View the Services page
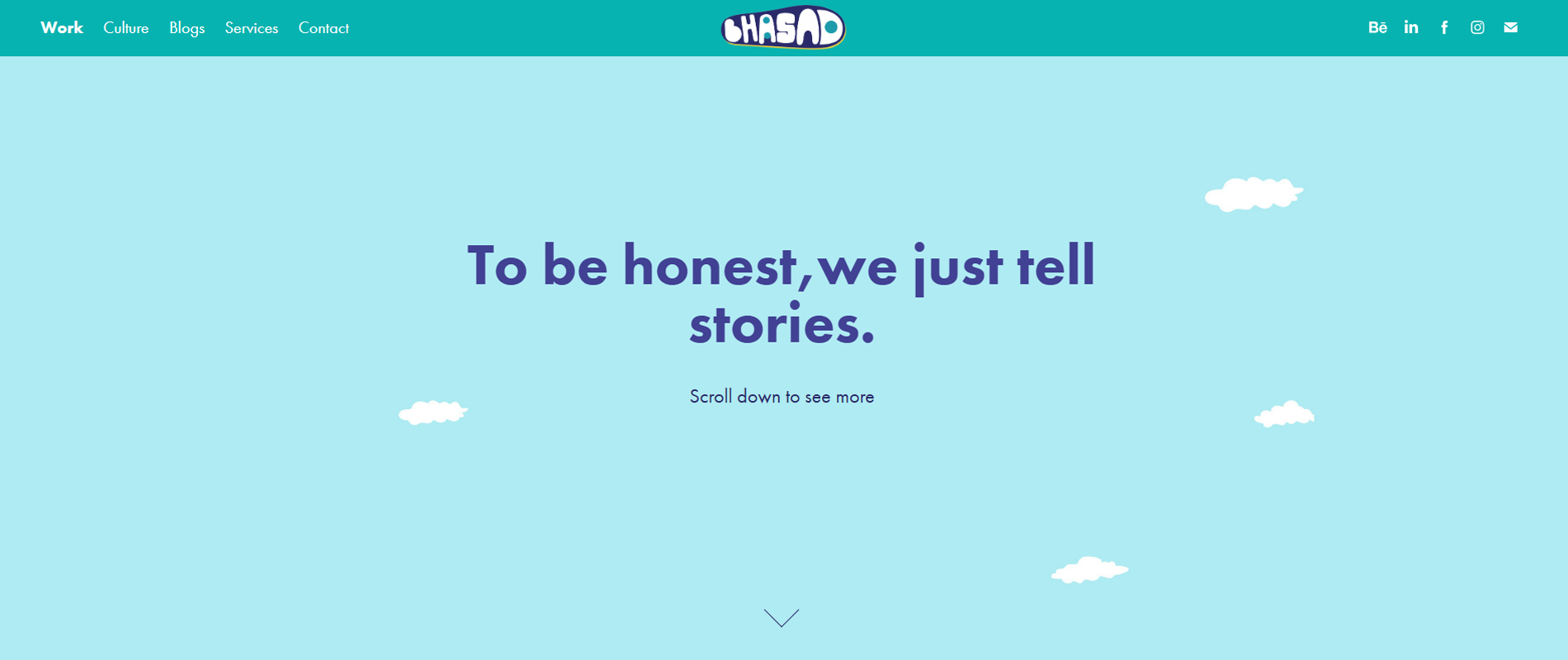 point(251,28)
